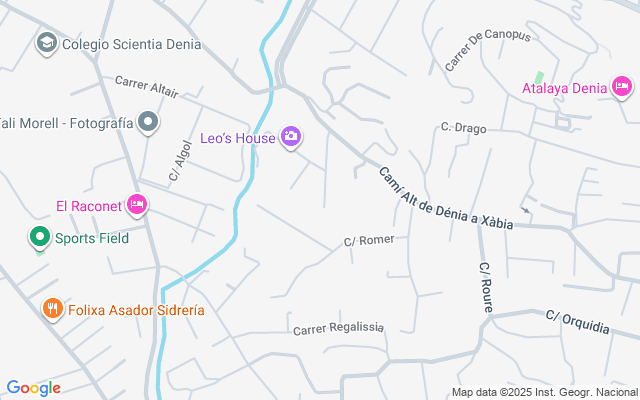
Task: Open the Folixa Asador Sidrería restaurant pin
Action: 52,309
